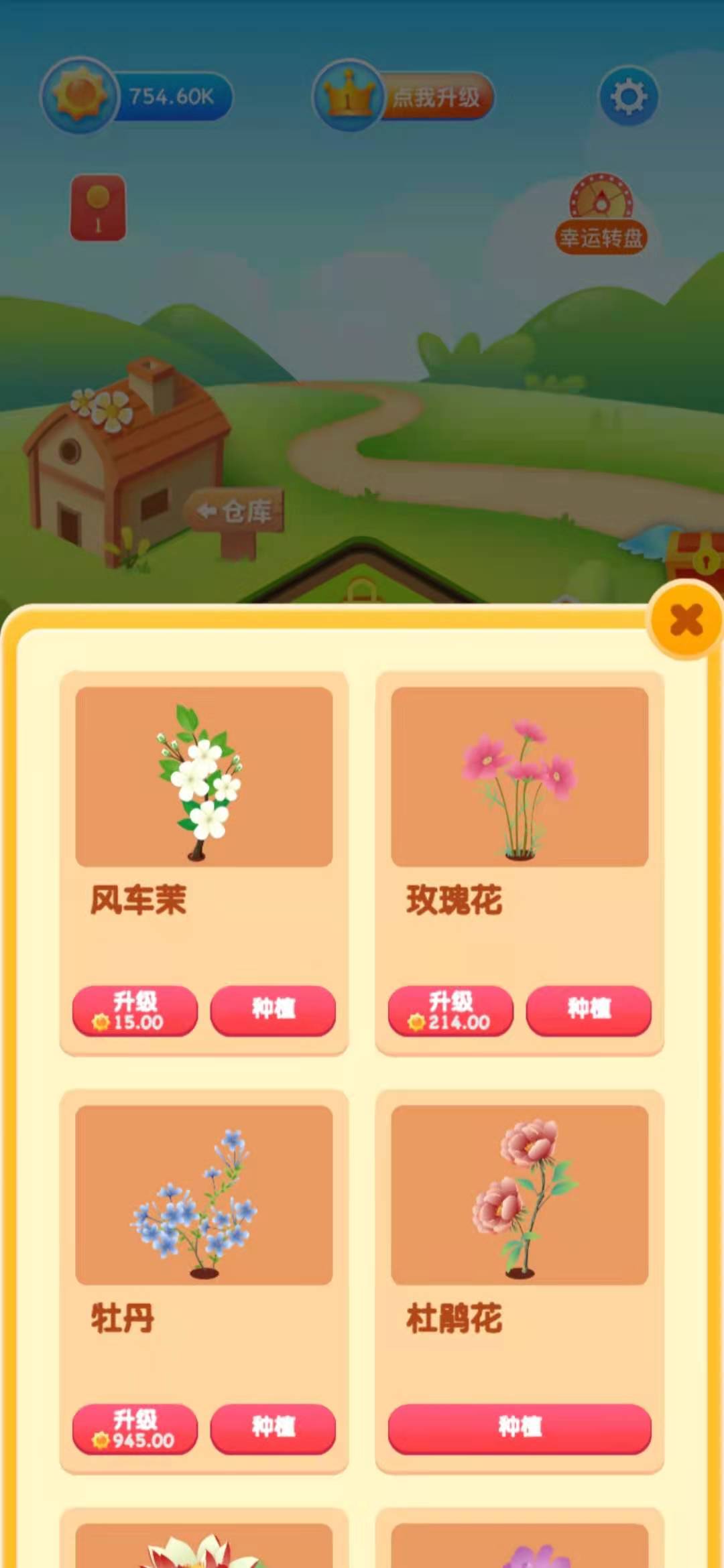Viewport: 724px width, 1568px height.
Task: Open the 幸运转盘 lucky wheel
Action: click(x=601, y=214)
